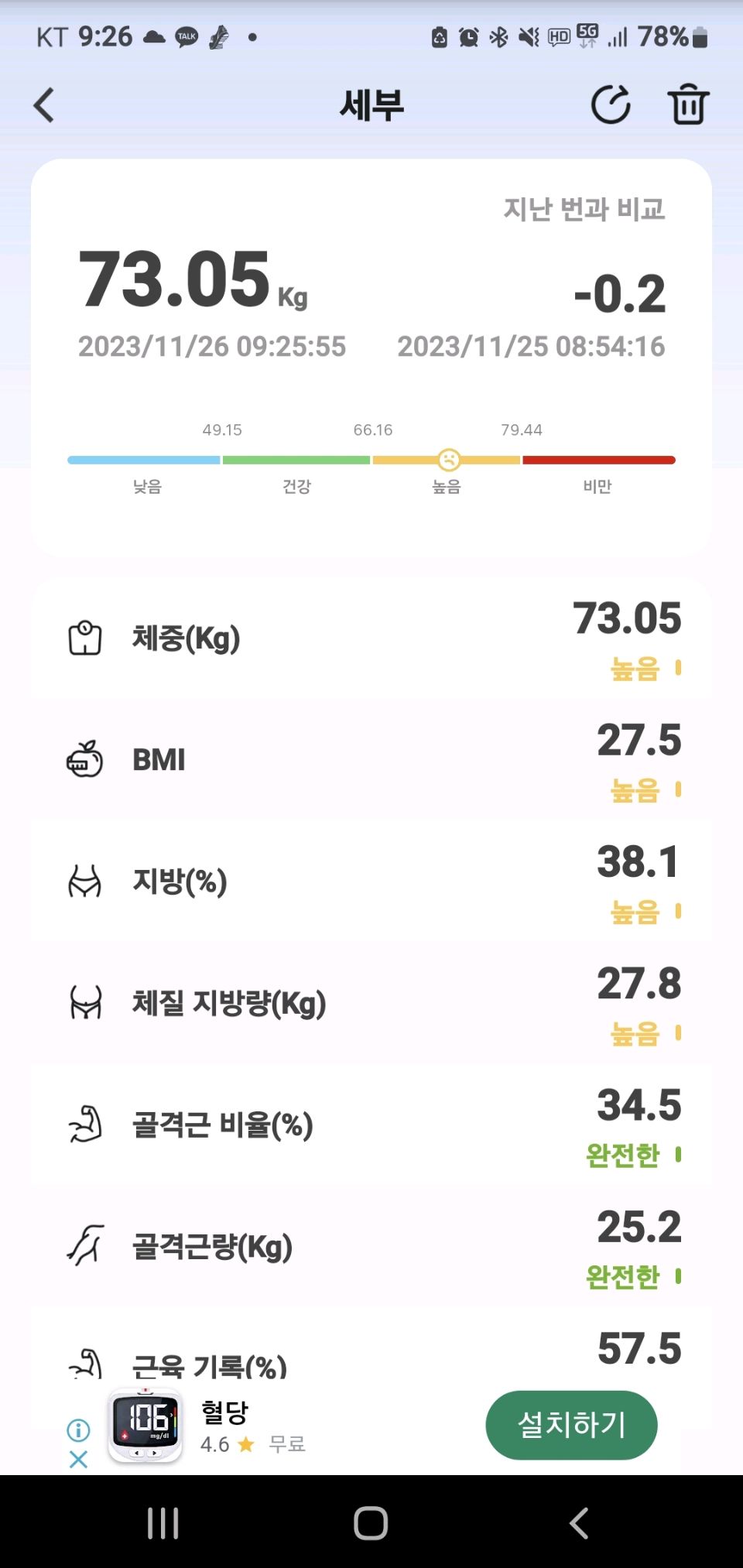
Task: Tap the refresh icon in the header
Action: pyautogui.click(x=611, y=104)
